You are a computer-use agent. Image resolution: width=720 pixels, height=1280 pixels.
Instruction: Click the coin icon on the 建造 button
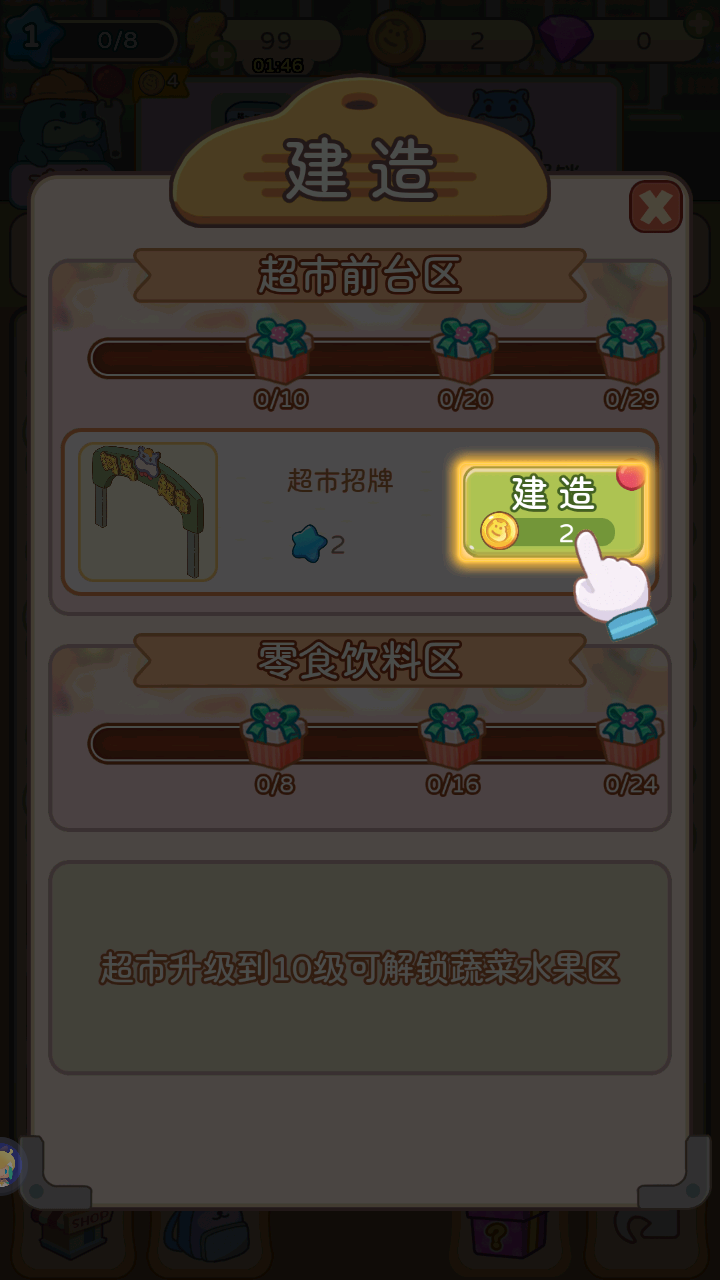[x=497, y=533]
